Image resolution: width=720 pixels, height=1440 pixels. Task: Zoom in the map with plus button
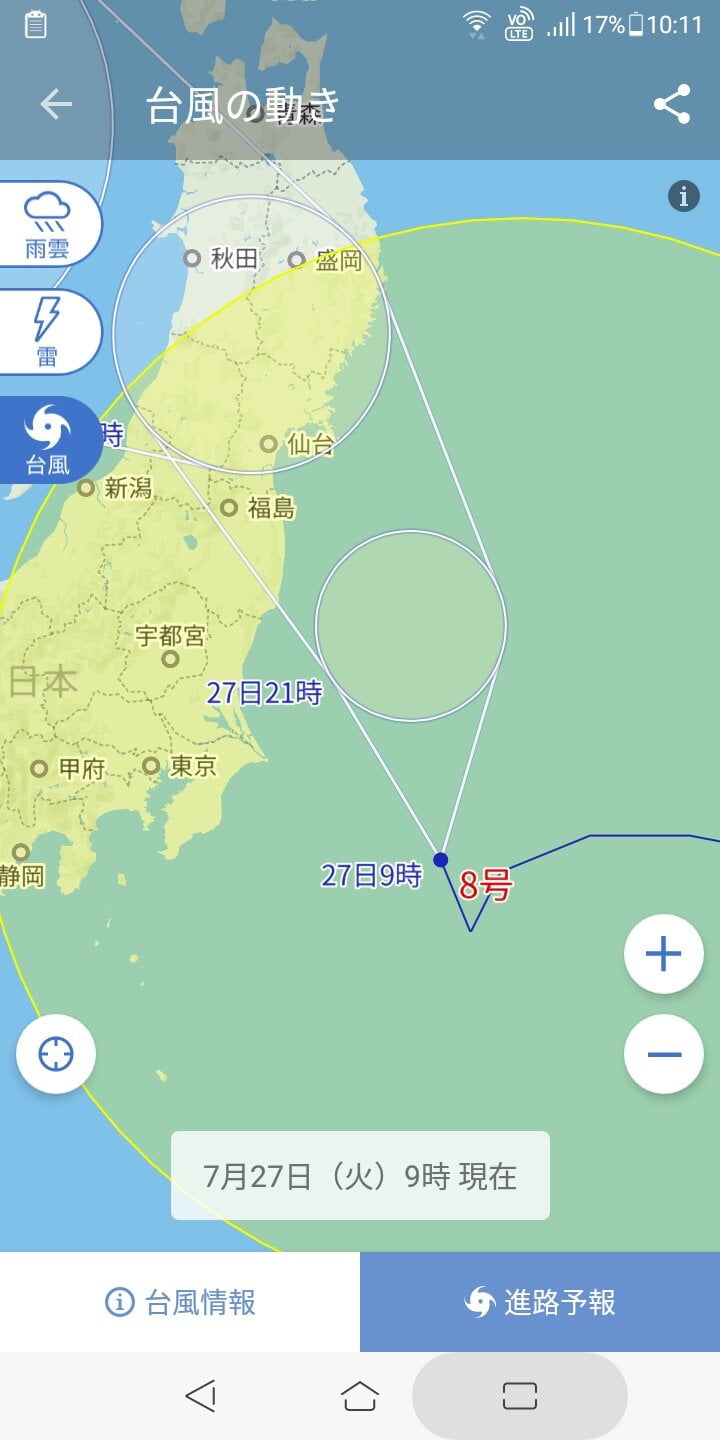664,954
